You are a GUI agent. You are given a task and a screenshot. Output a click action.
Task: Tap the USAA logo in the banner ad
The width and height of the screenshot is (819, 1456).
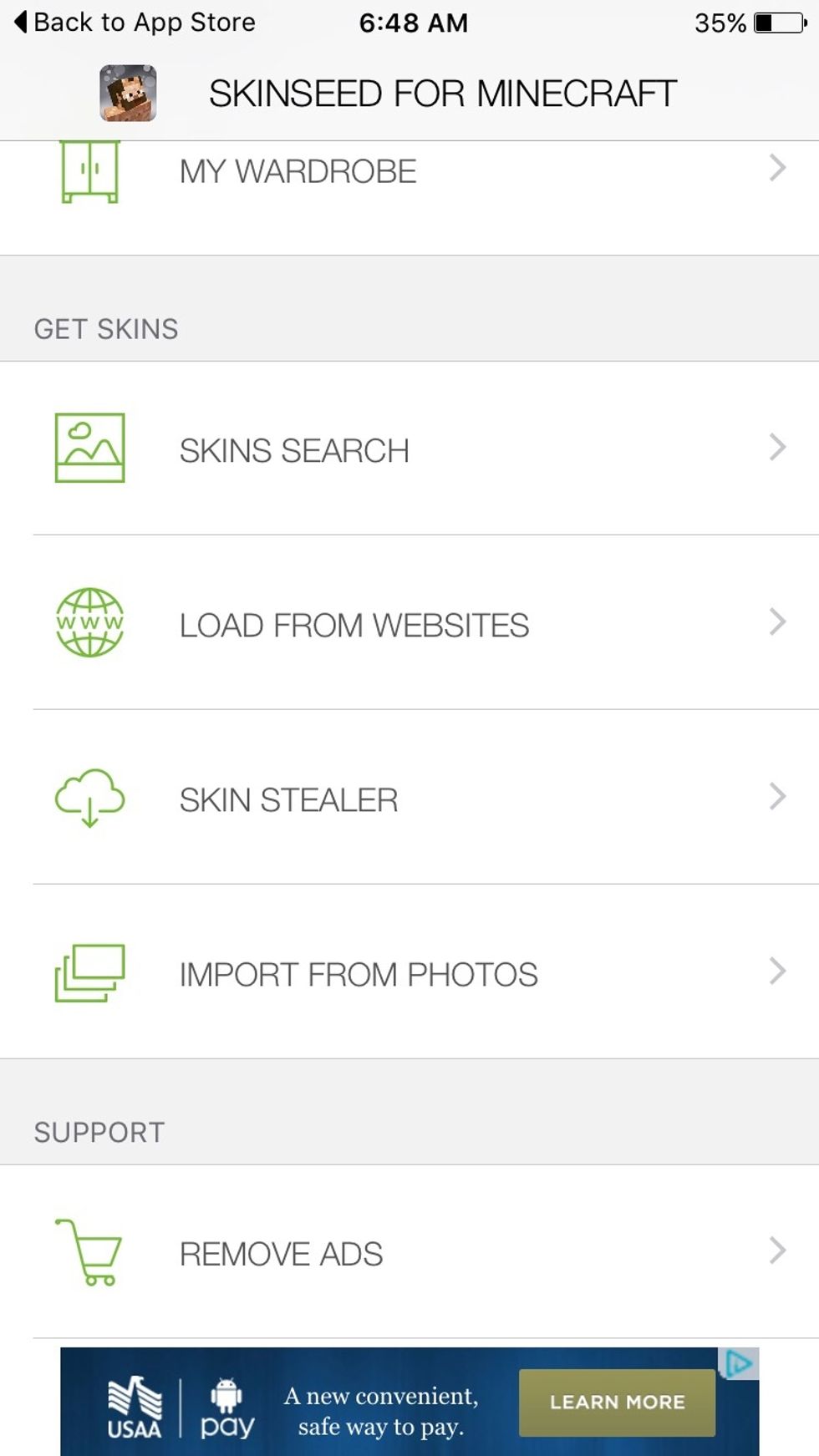point(136,1403)
